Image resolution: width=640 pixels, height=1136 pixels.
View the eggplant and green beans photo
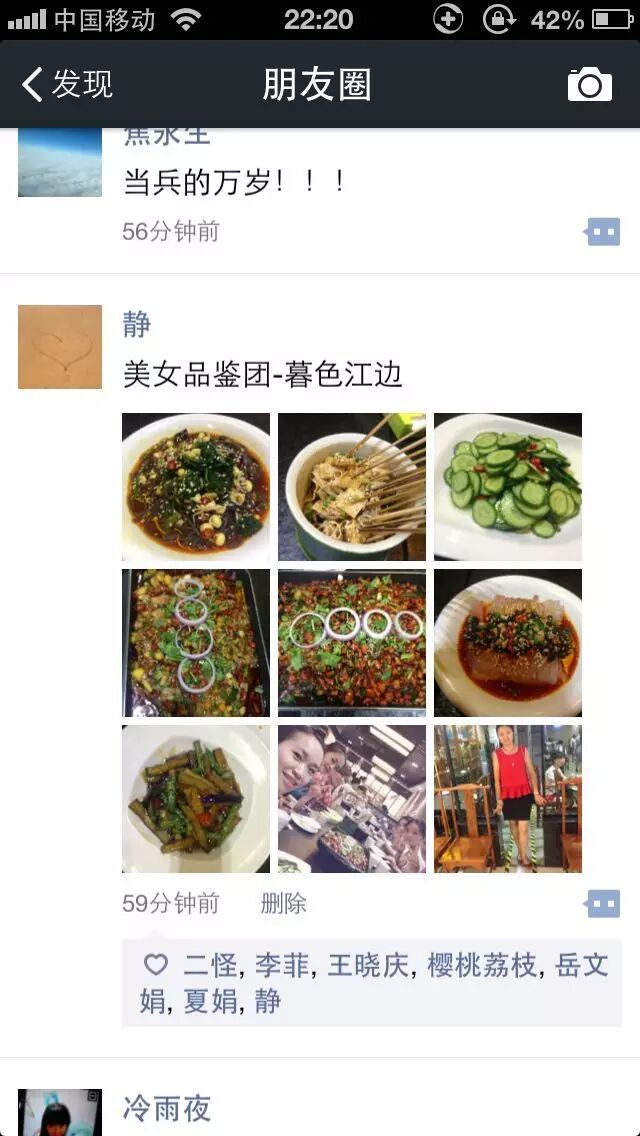pyautogui.click(x=196, y=799)
